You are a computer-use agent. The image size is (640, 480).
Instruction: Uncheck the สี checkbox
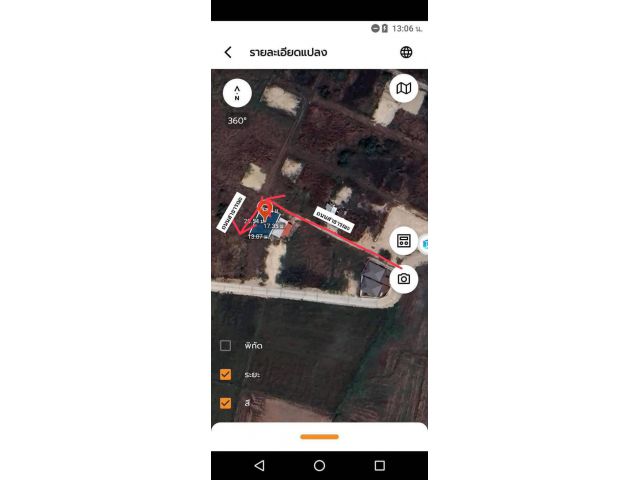[226, 403]
